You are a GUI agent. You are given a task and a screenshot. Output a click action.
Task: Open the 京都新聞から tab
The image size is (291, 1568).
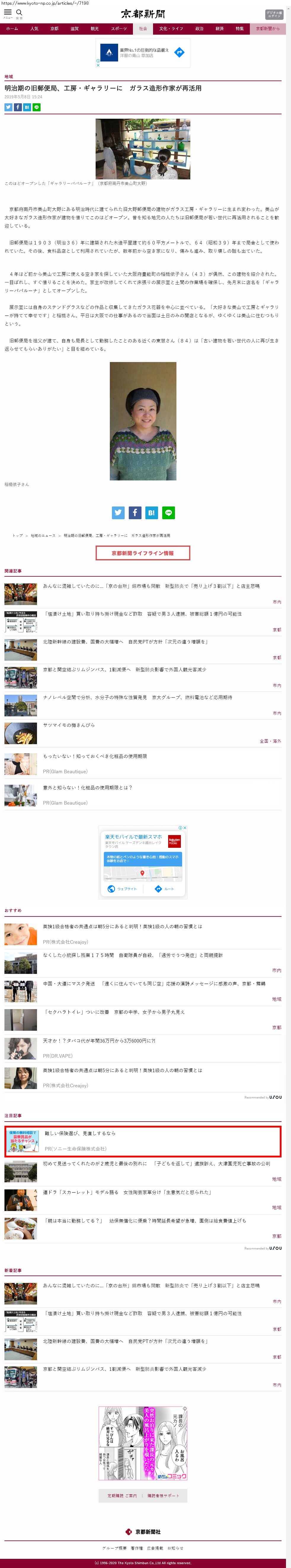(267, 29)
